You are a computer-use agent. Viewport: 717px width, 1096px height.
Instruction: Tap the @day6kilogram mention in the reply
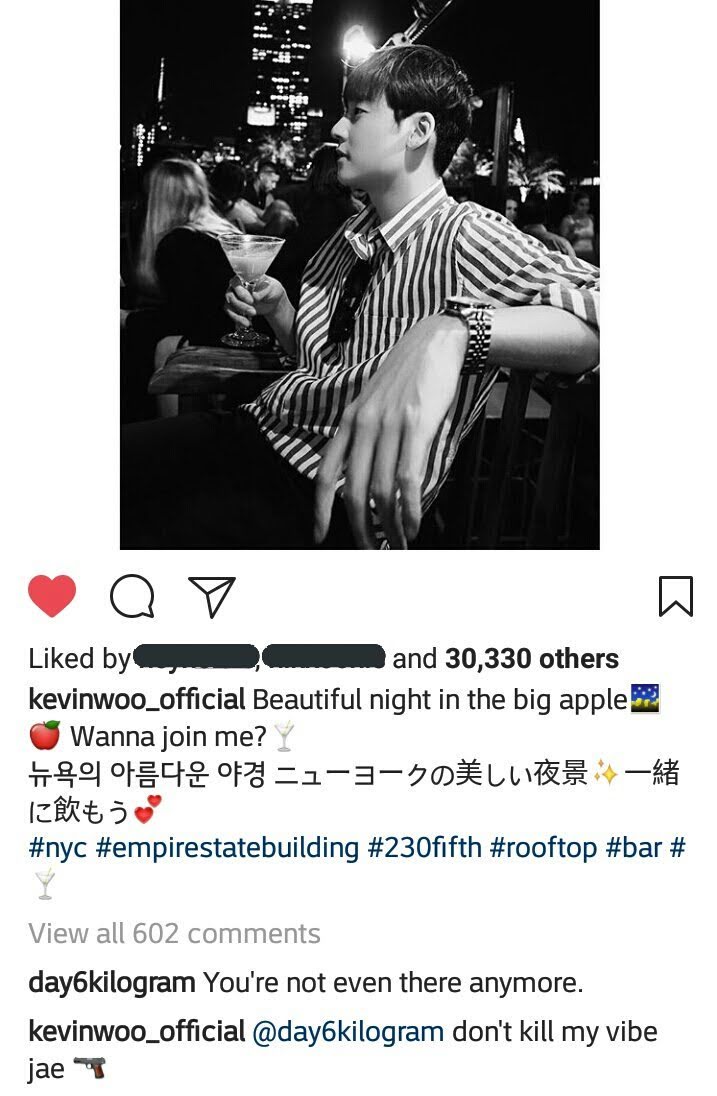point(348,1032)
